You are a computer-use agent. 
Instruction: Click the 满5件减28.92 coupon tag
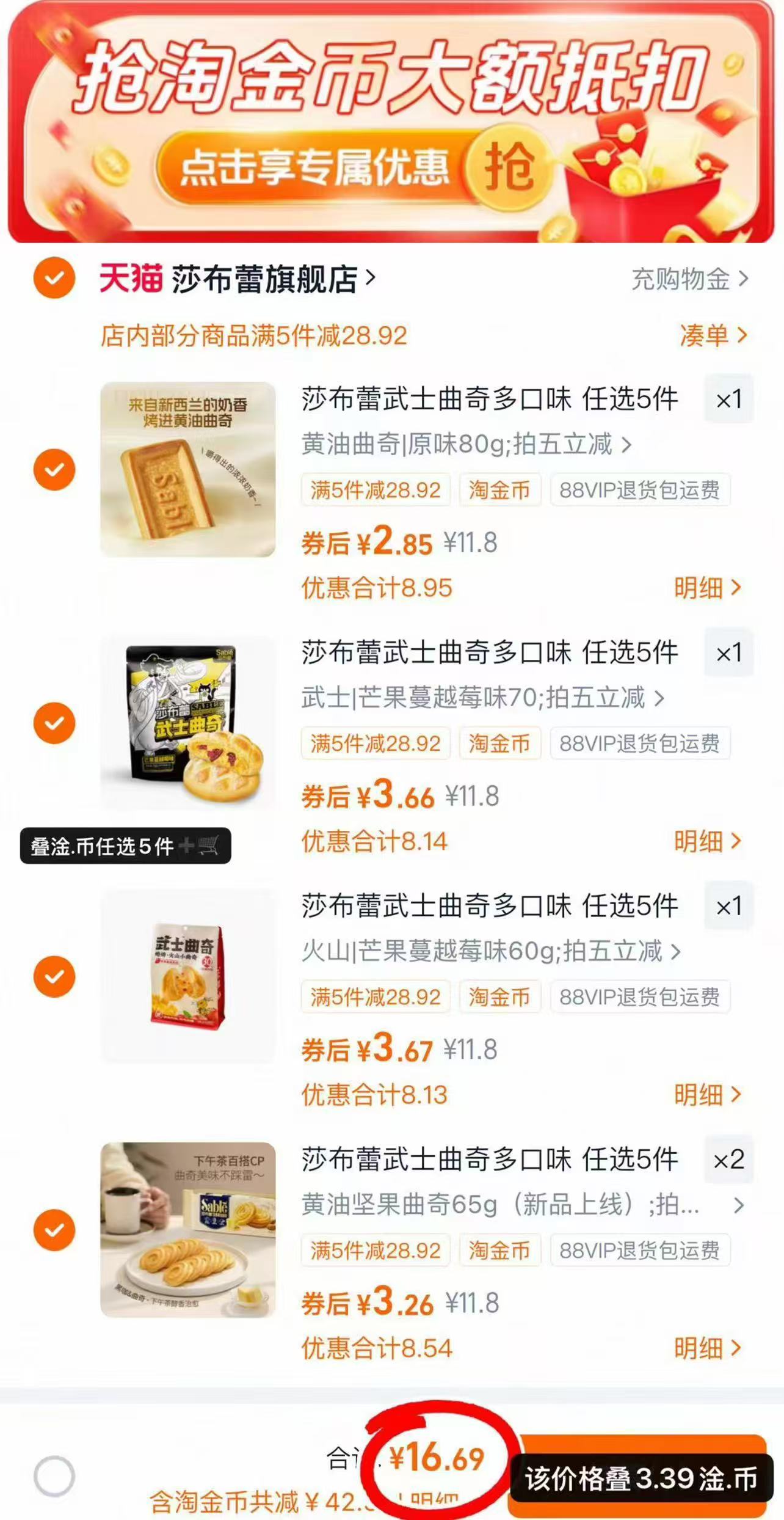[375, 491]
